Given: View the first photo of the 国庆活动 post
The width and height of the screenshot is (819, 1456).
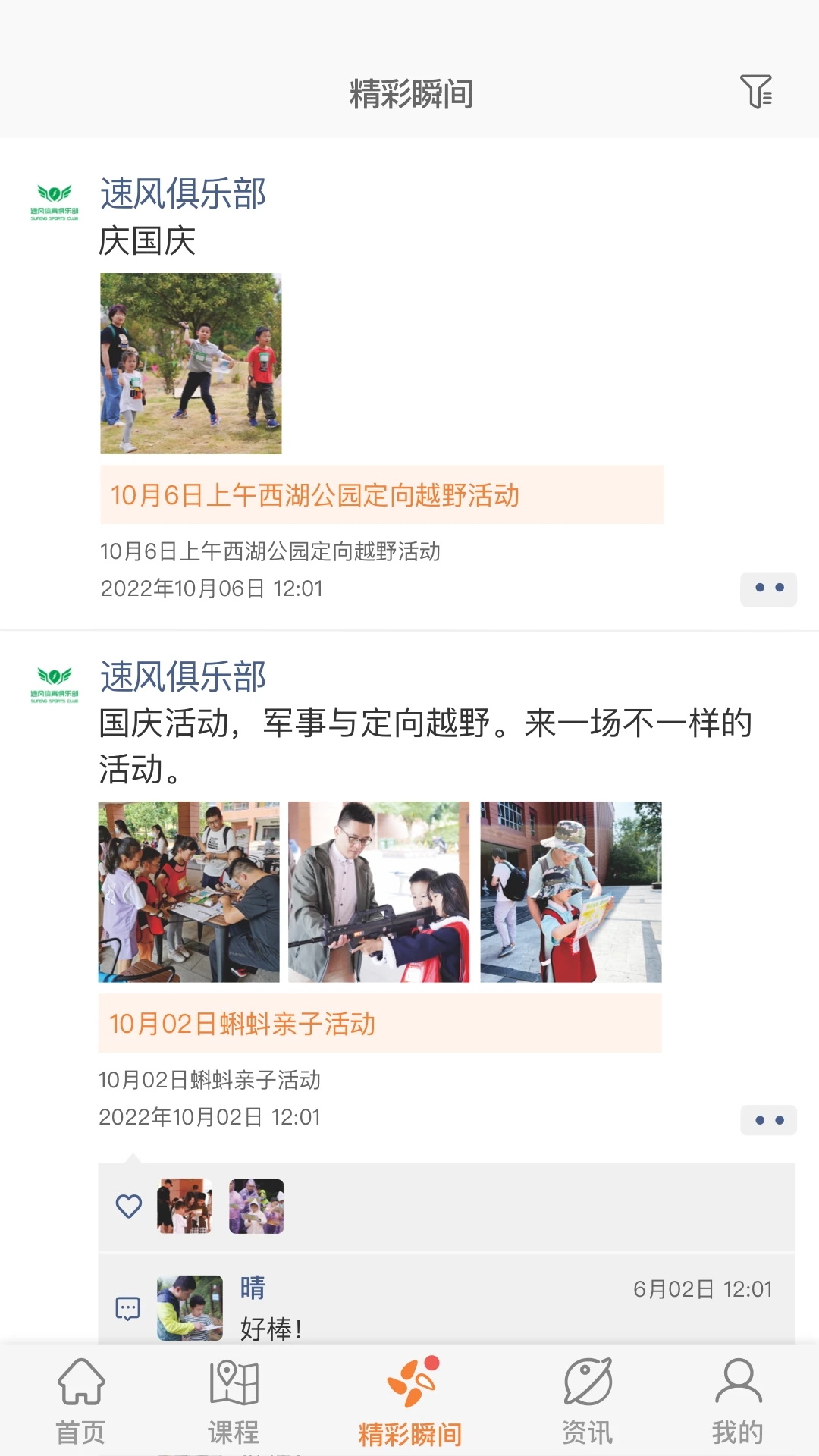Looking at the screenshot, I should click(189, 892).
